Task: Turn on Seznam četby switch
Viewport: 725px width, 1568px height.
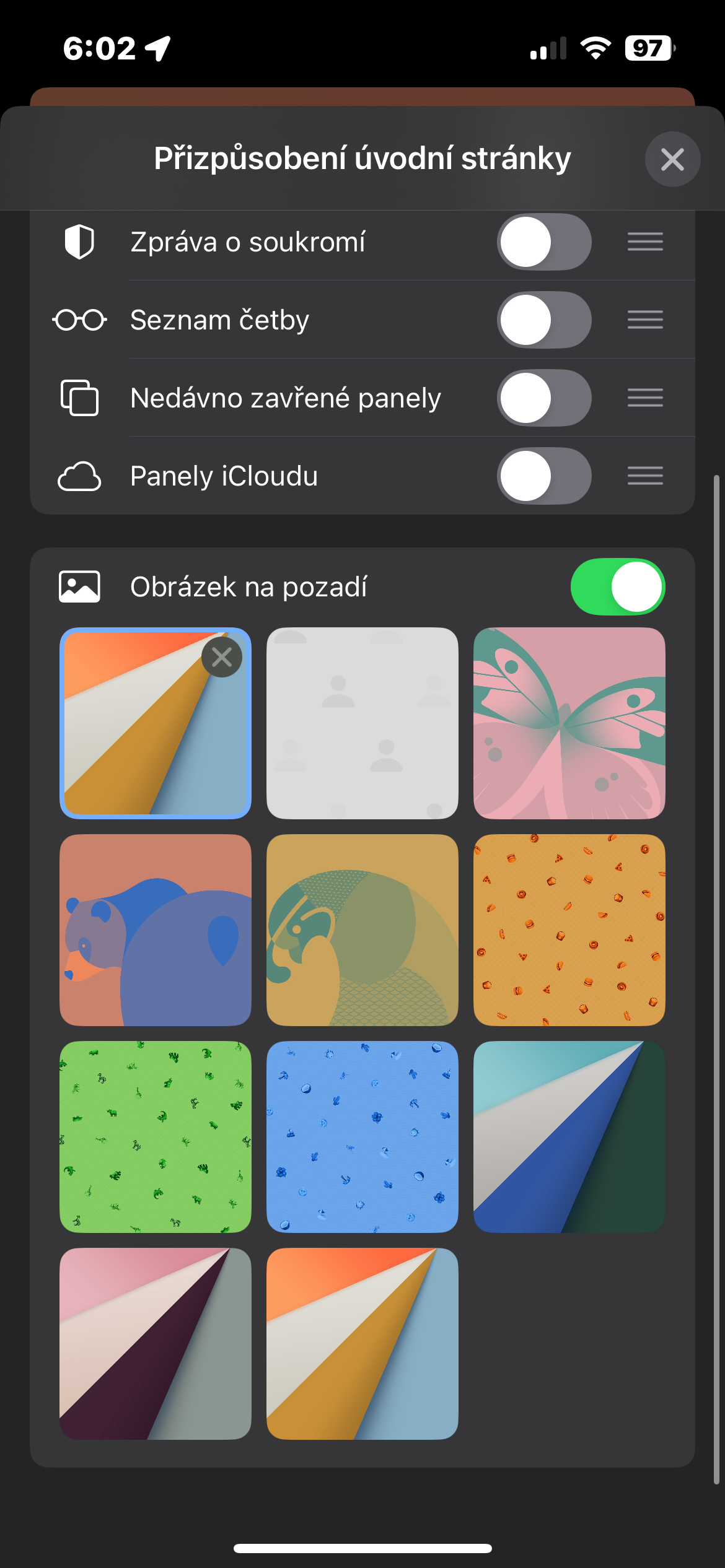Action: (543, 320)
